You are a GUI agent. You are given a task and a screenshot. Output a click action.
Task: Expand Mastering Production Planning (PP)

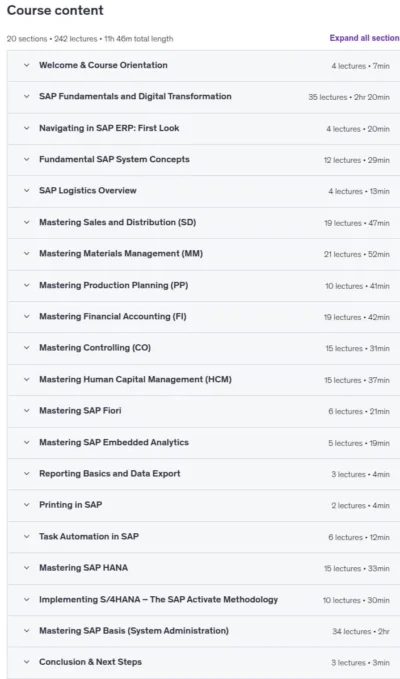(203, 286)
